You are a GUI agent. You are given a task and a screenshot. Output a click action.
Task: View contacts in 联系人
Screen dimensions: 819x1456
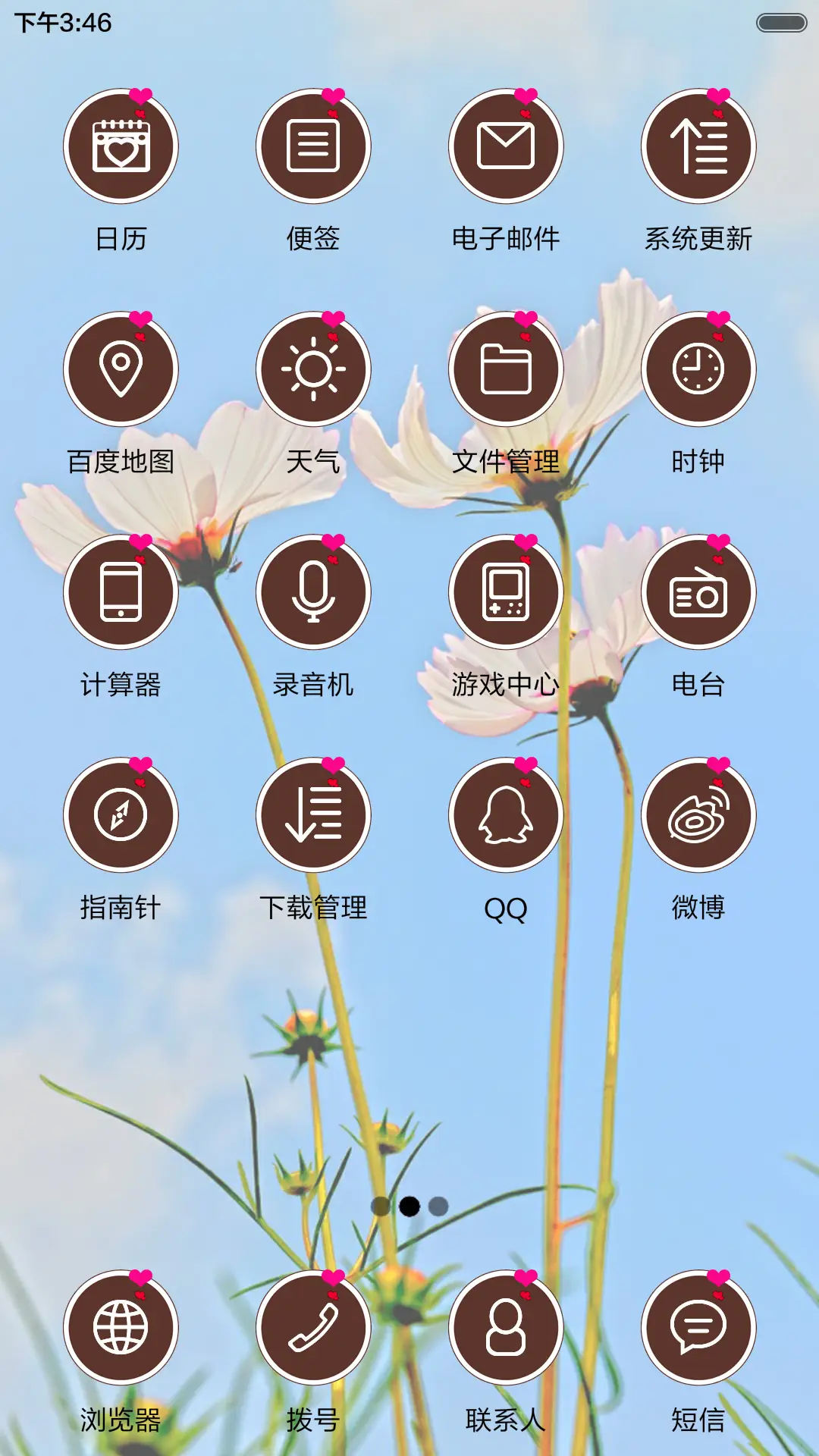(507, 1335)
